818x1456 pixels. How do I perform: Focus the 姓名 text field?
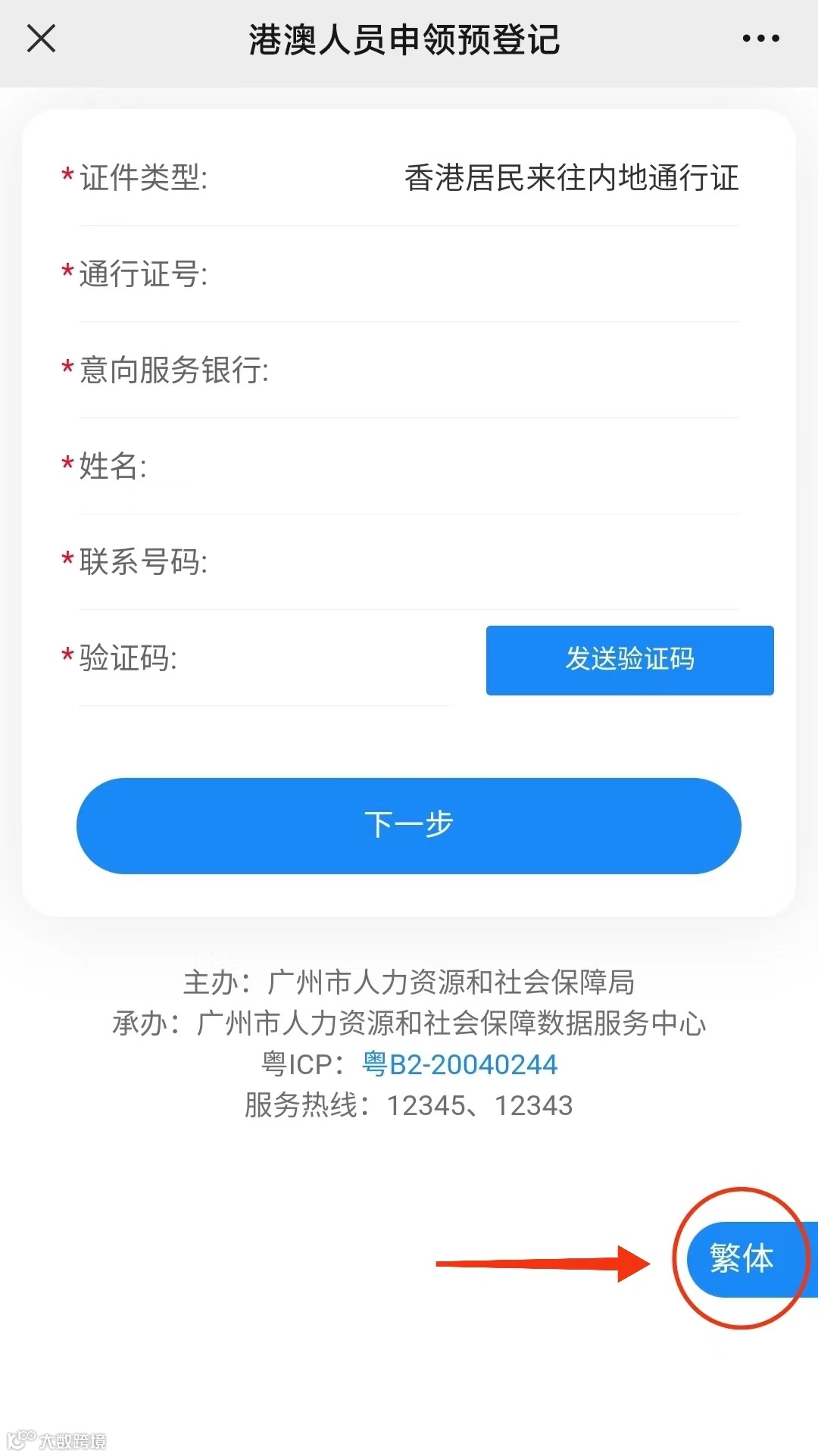(439, 466)
